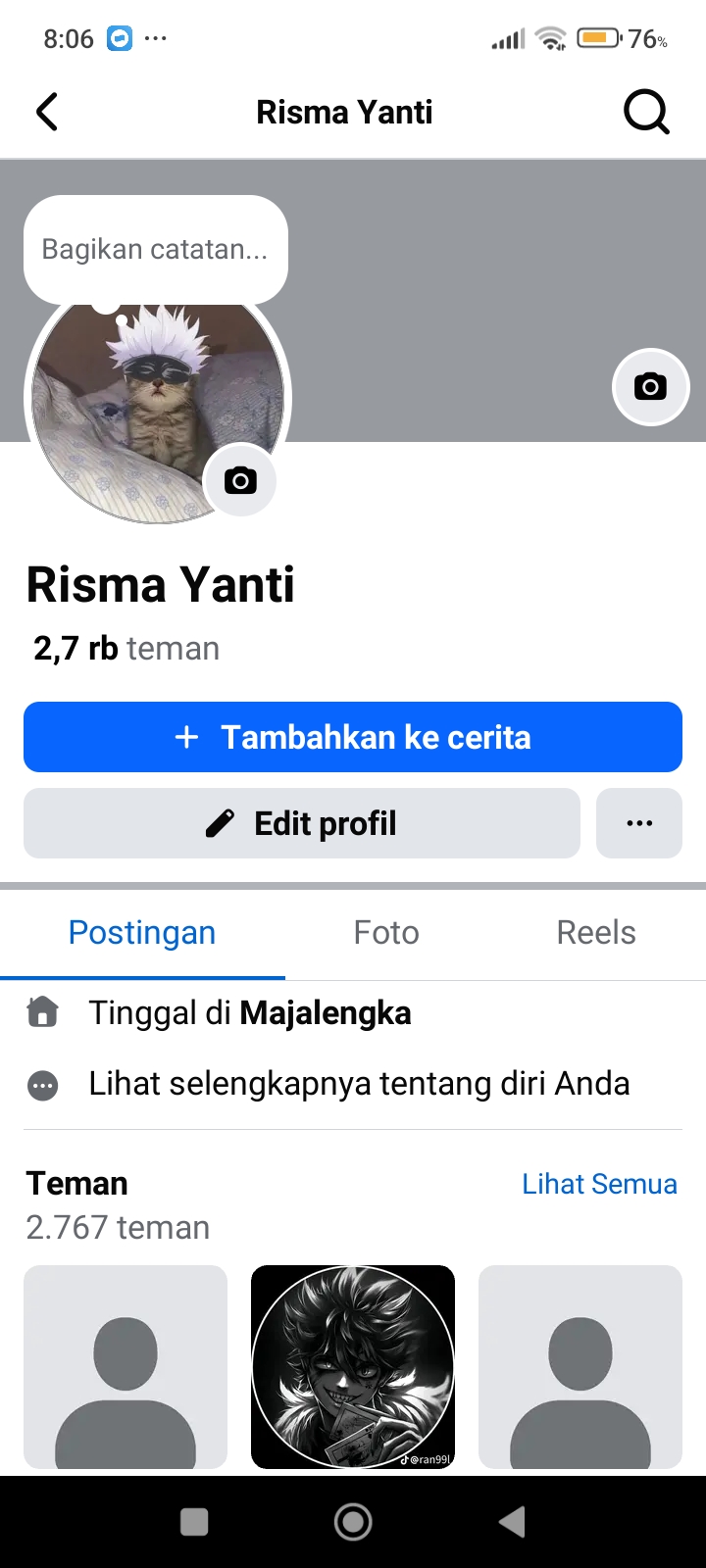Open Lihat selengkapnya tentang diri Anda

(x=359, y=1084)
